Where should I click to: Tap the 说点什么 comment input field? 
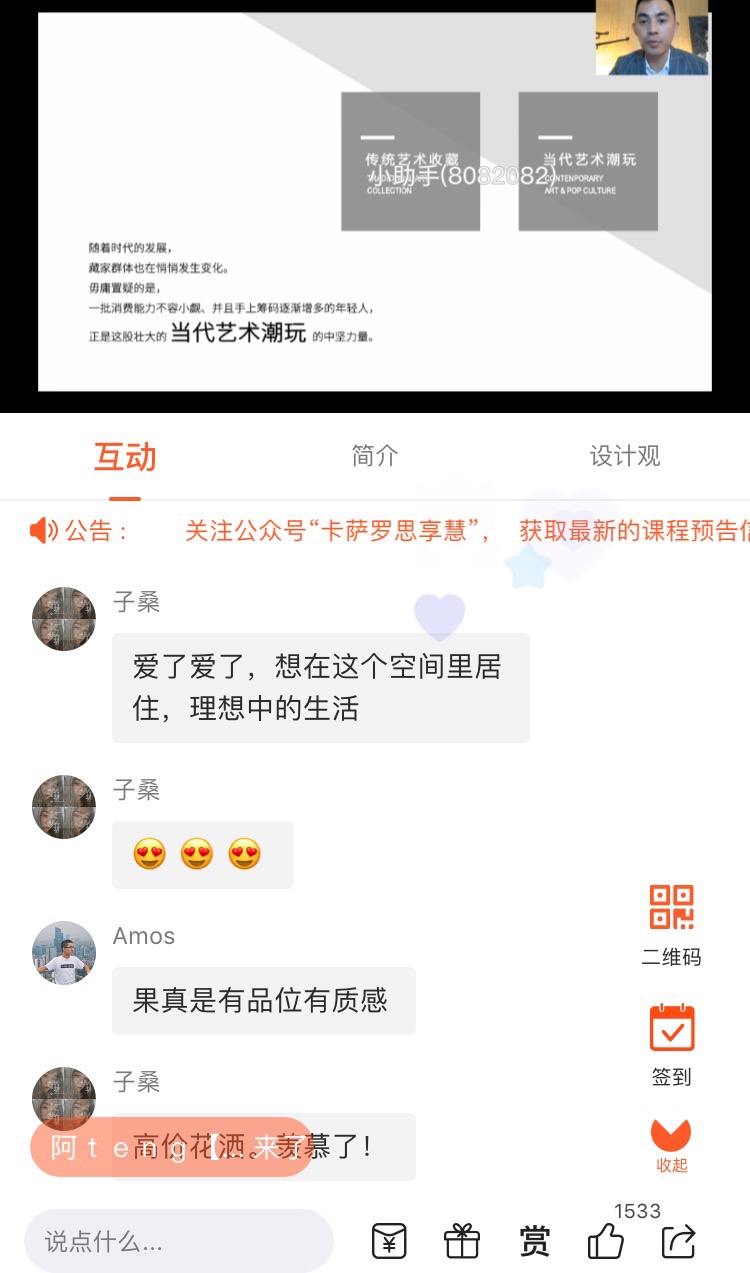click(178, 1242)
